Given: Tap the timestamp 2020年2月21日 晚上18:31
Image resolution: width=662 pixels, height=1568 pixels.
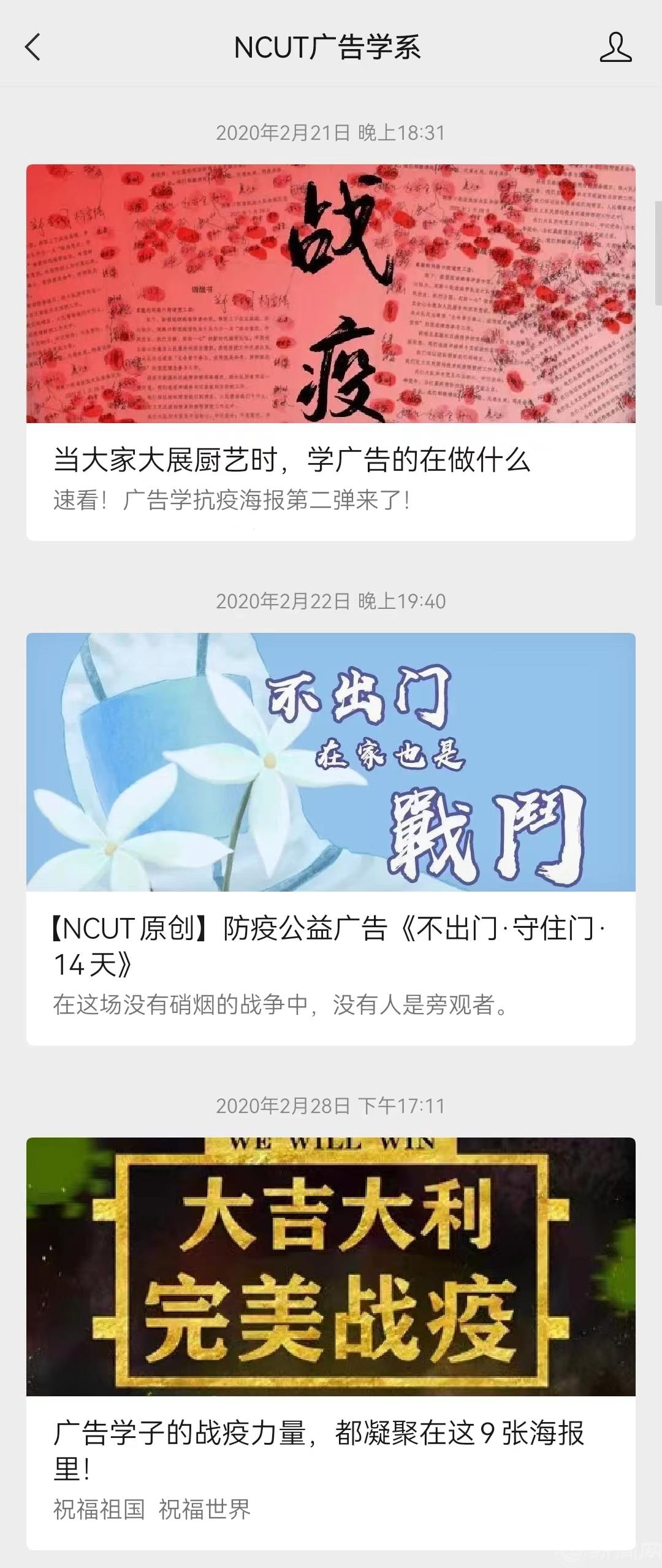Looking at the screenshot, I should pyautogui.click(x=331, y=131).
